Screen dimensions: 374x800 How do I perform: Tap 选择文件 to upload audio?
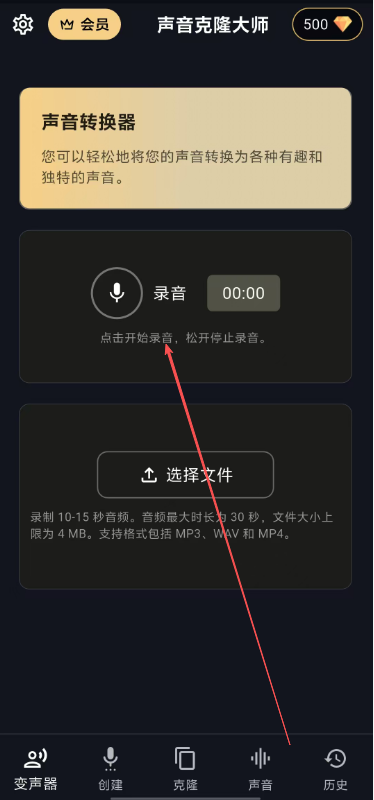tap(185, 474)
